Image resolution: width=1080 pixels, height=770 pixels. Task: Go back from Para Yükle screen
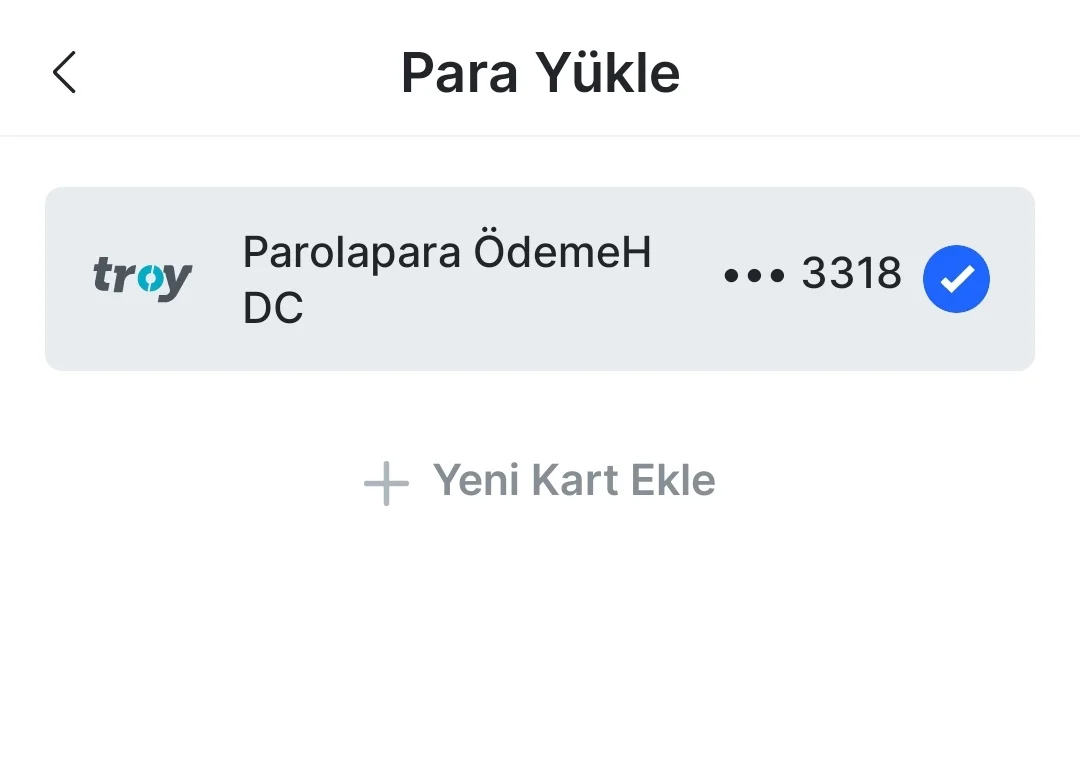pos(65,73)
